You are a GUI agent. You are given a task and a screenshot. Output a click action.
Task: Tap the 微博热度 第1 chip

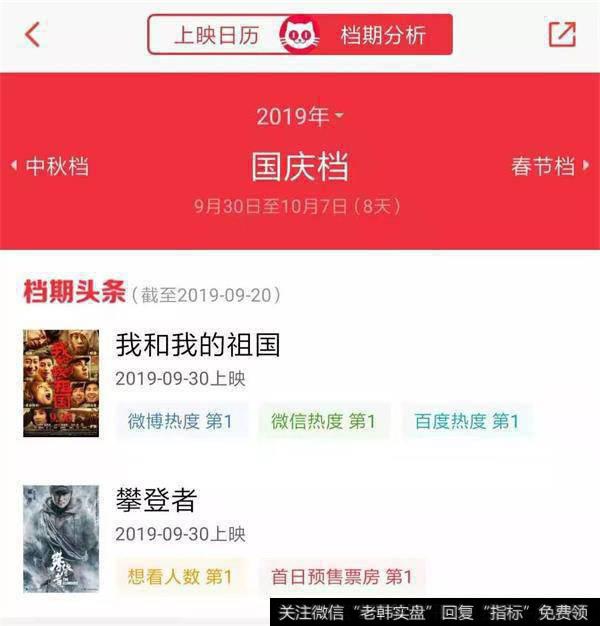179,421
